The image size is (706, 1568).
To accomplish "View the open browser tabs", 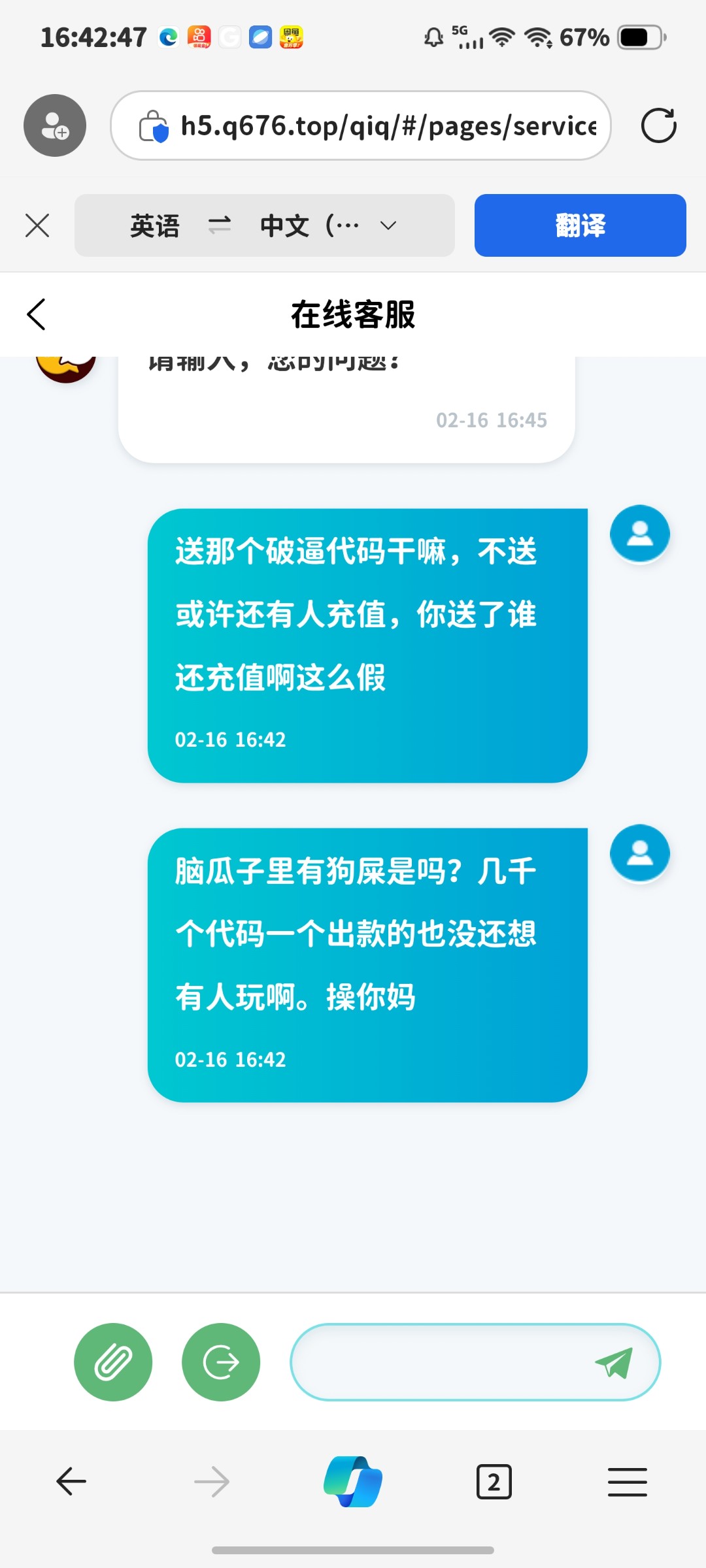I will point(494,1482).
